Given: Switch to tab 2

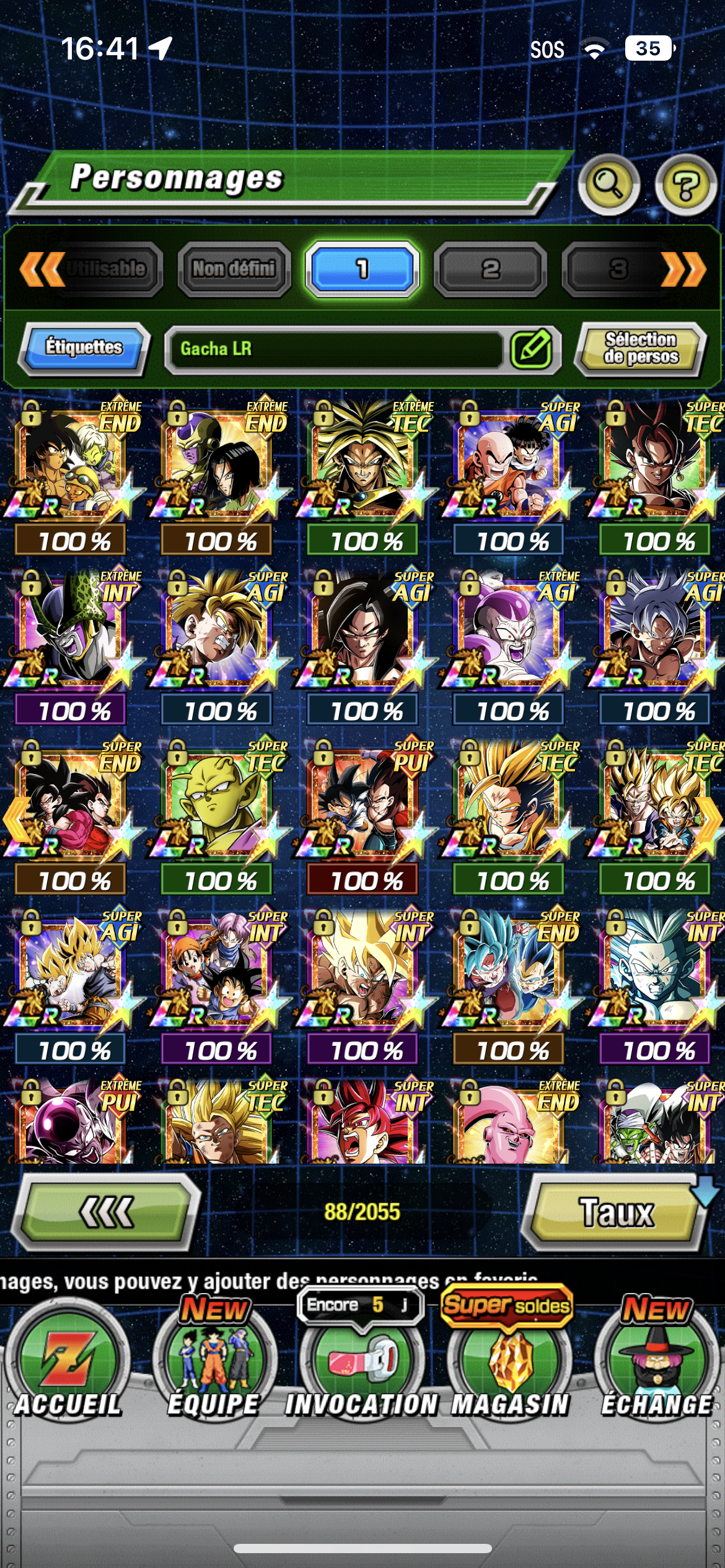Looking at the screenshot, I should click(490, 269).
